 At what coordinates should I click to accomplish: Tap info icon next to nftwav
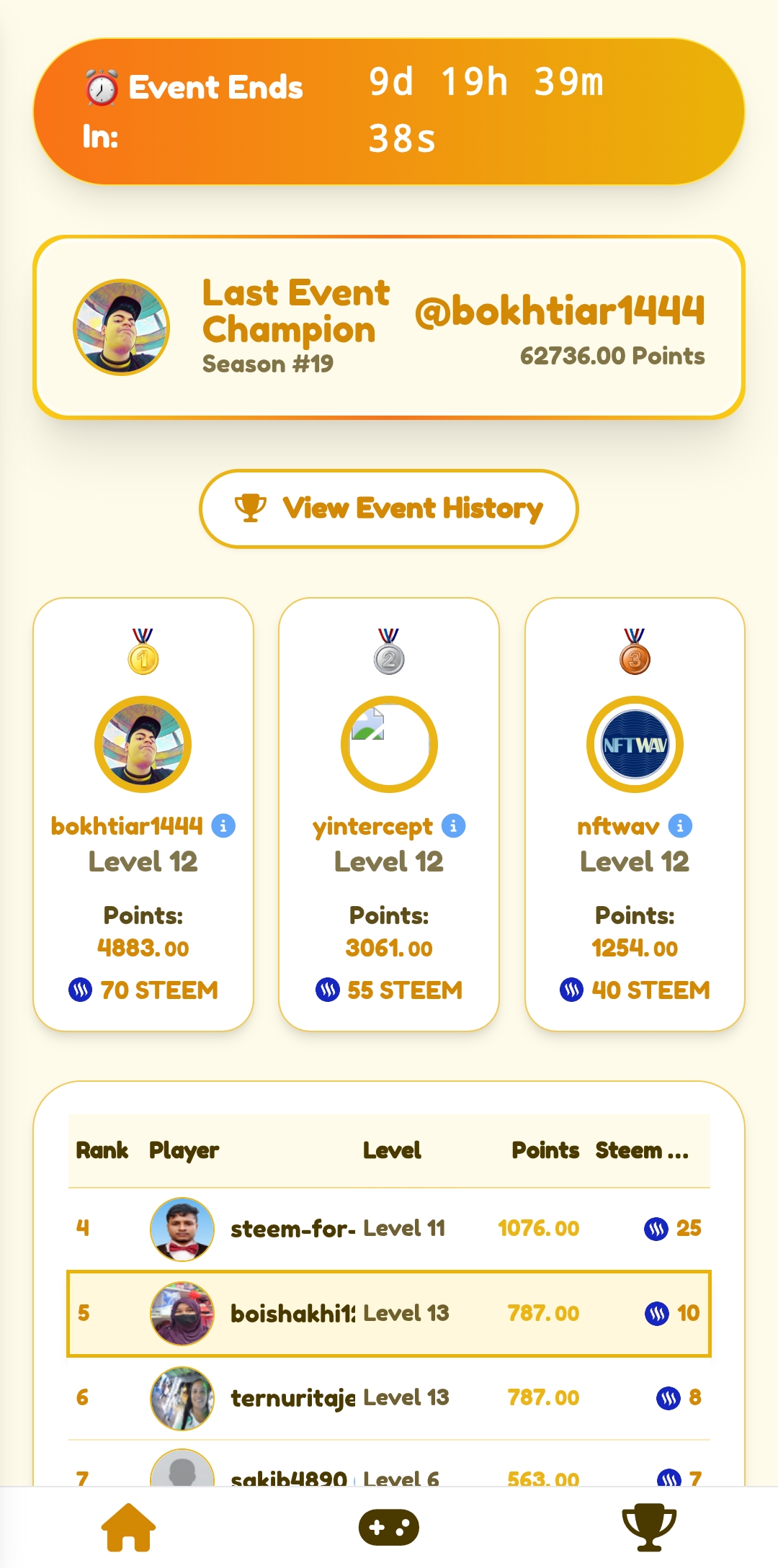(x=680, y=826)
